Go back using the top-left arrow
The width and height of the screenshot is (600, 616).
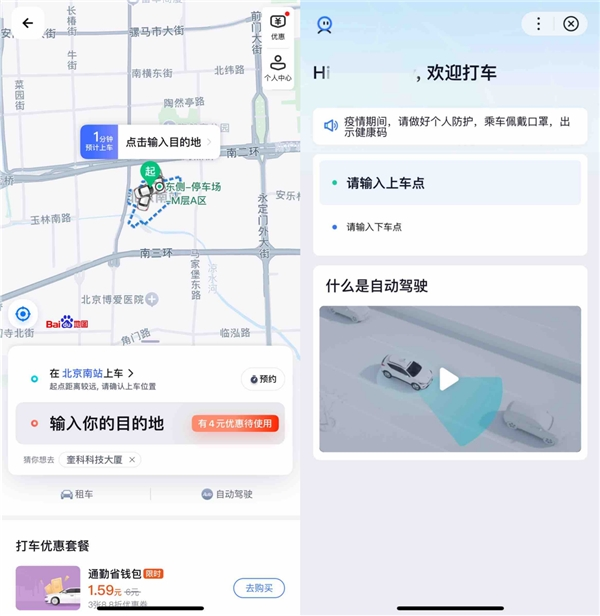(x=27, y=22)
